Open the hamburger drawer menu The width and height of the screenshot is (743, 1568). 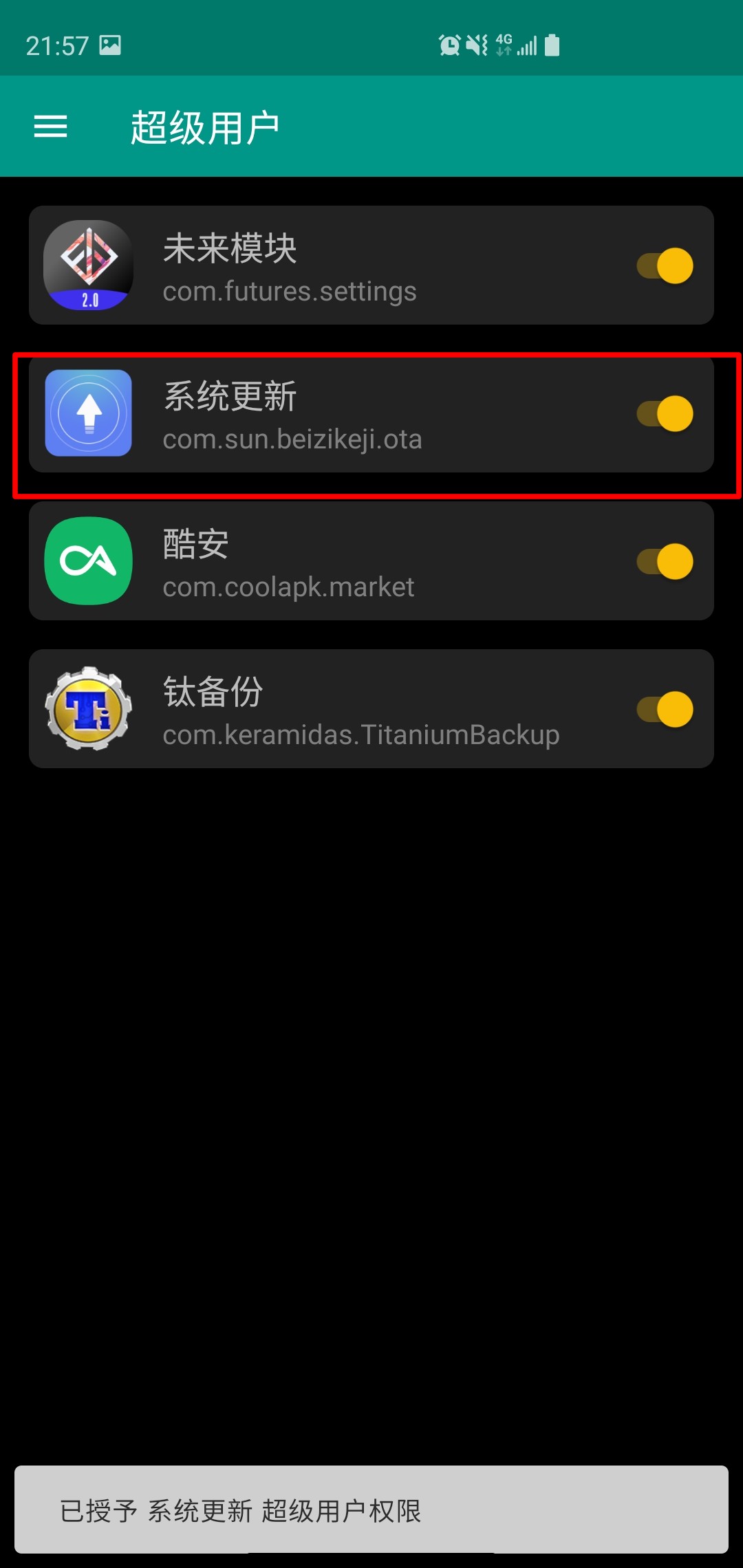51,127
